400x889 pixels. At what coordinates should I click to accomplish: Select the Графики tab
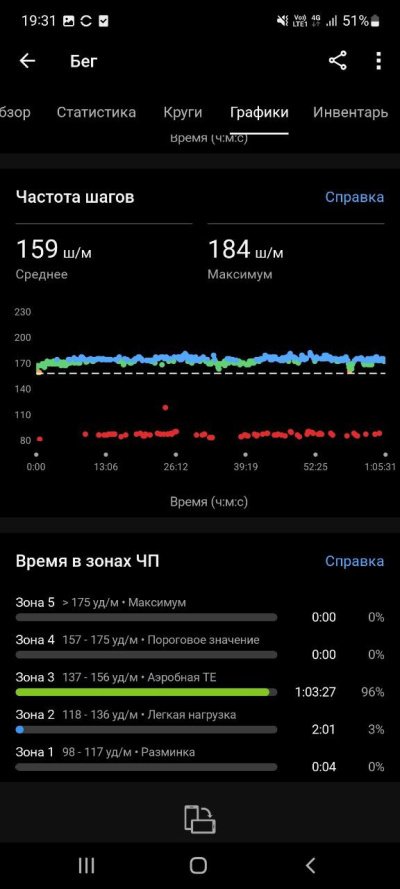259,112
